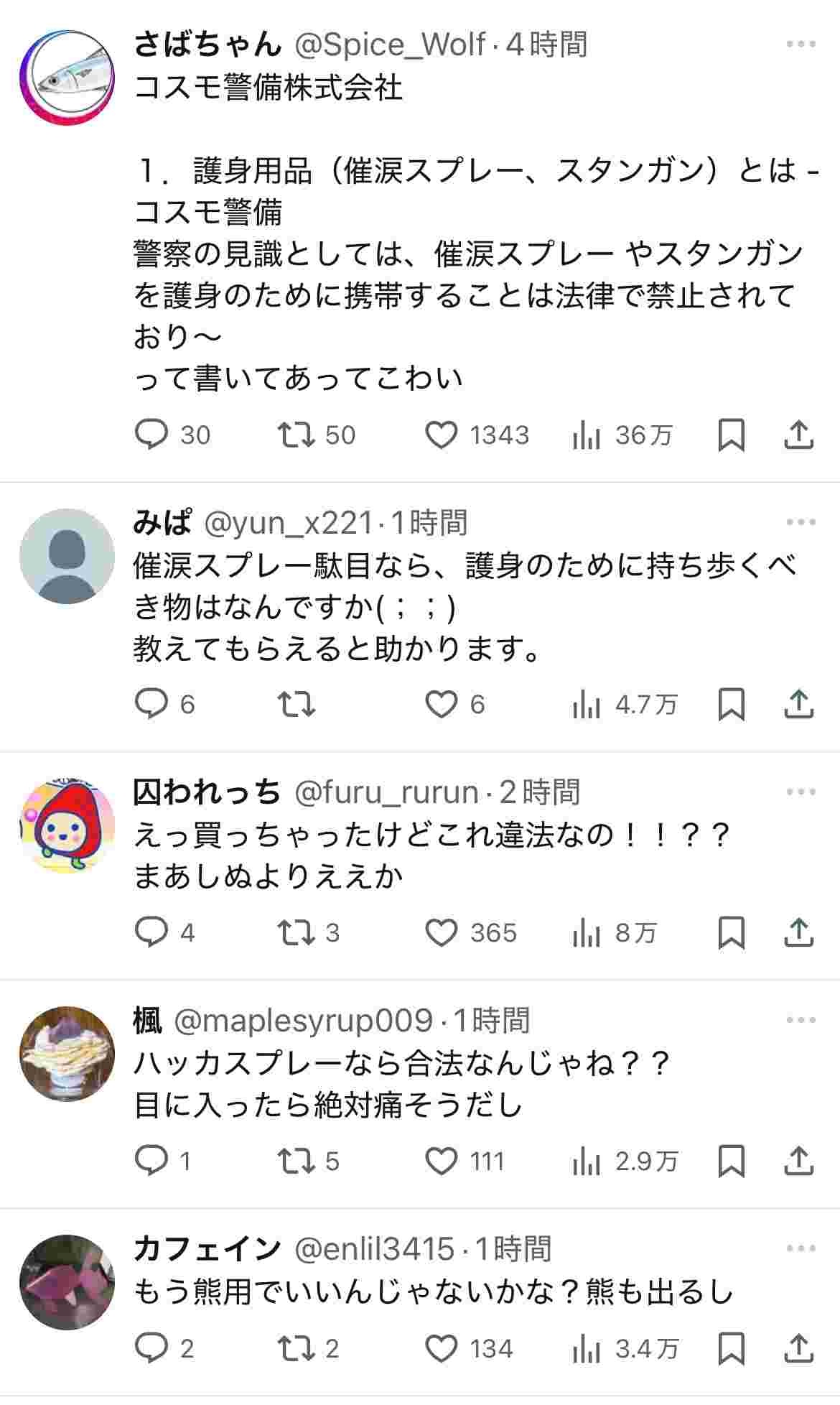Bookmark 囚われっち's comment
Image resolution: width=840 pixels, height=1405 pixels.
(731, 932)
